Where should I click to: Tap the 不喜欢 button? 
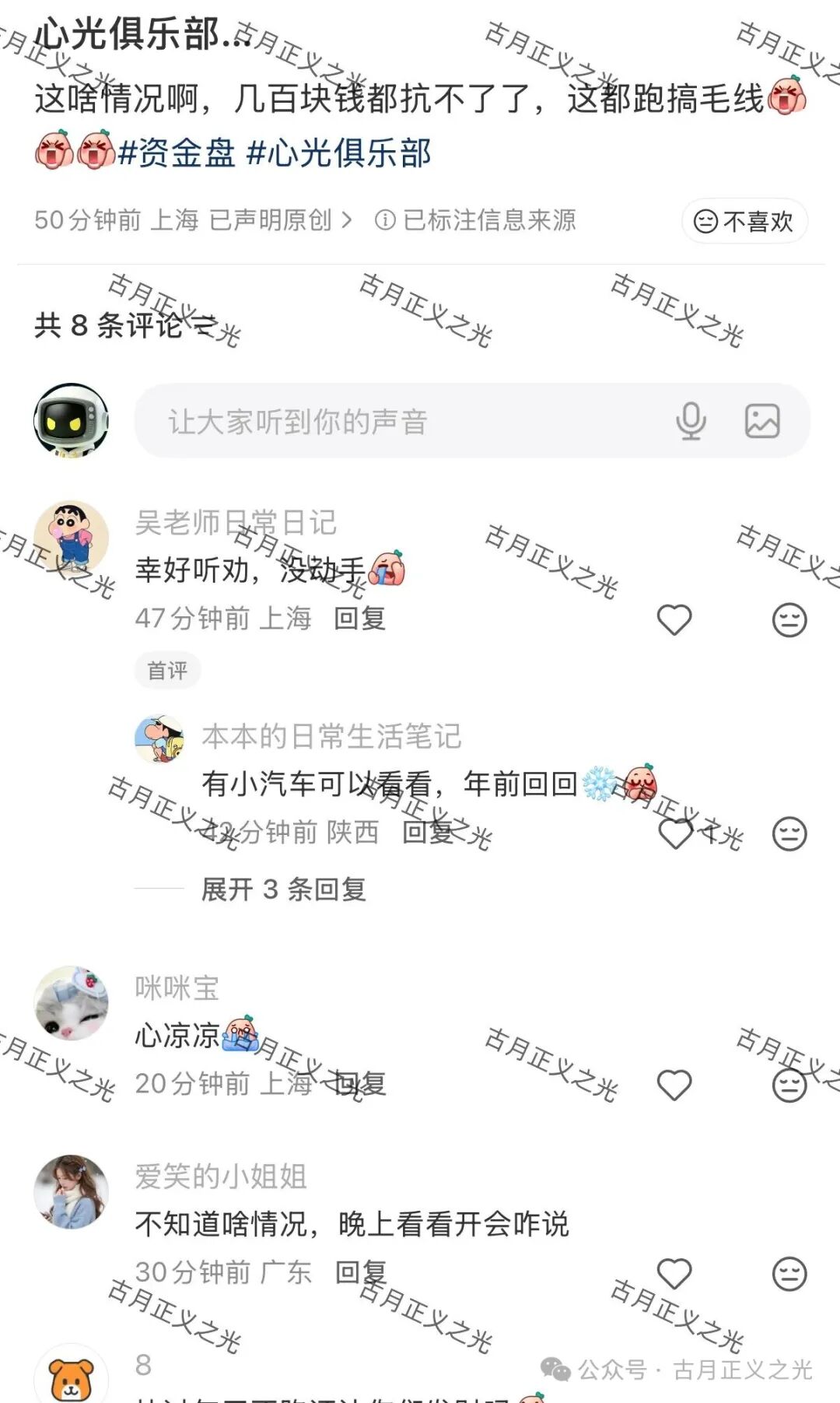point(744,222)
